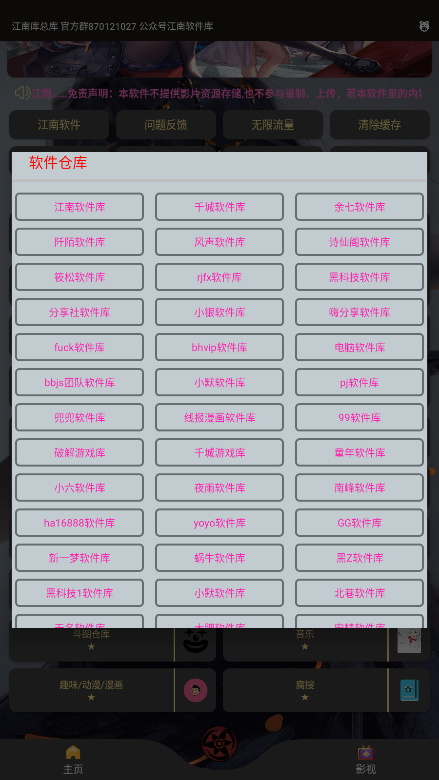Tap the 99软件库 button
Image resolution: width=439 pixels, height=780 pixels.
pos(359,417)
